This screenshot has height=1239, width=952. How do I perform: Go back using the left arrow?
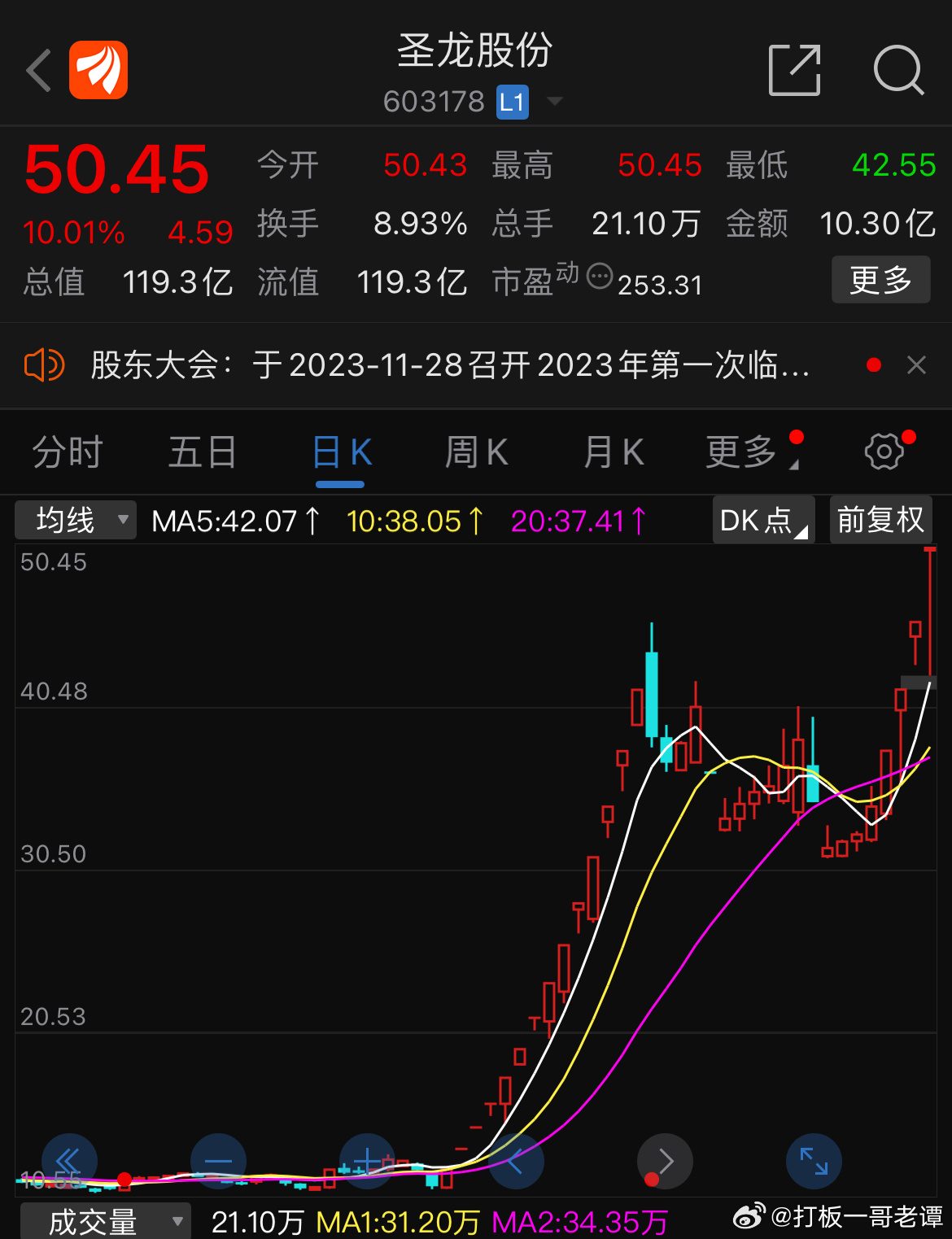[38, 70]
